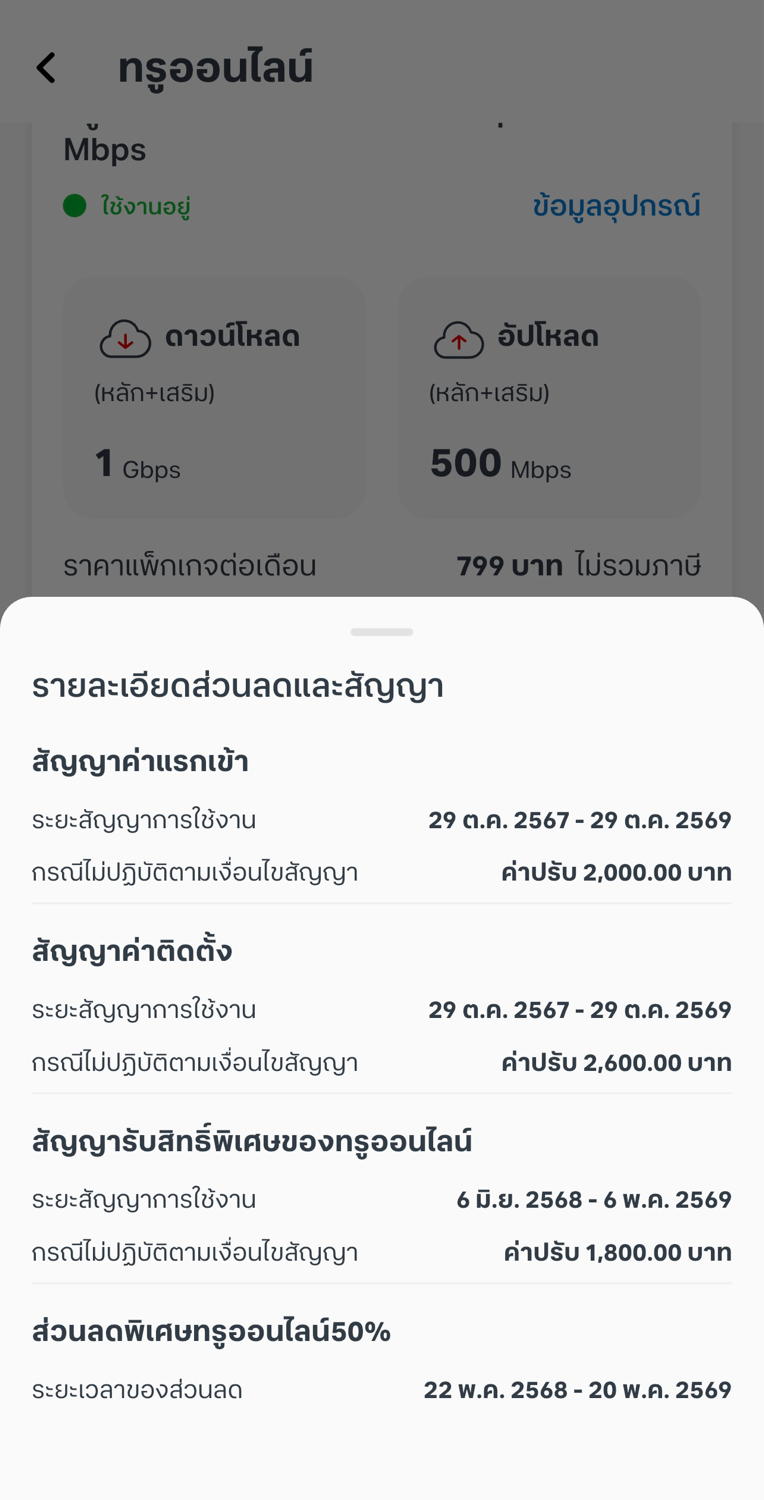The image size is (764, 1500).
Task: Go back from the ทรูออนไลน์ page
Action: tap(46, 68)
